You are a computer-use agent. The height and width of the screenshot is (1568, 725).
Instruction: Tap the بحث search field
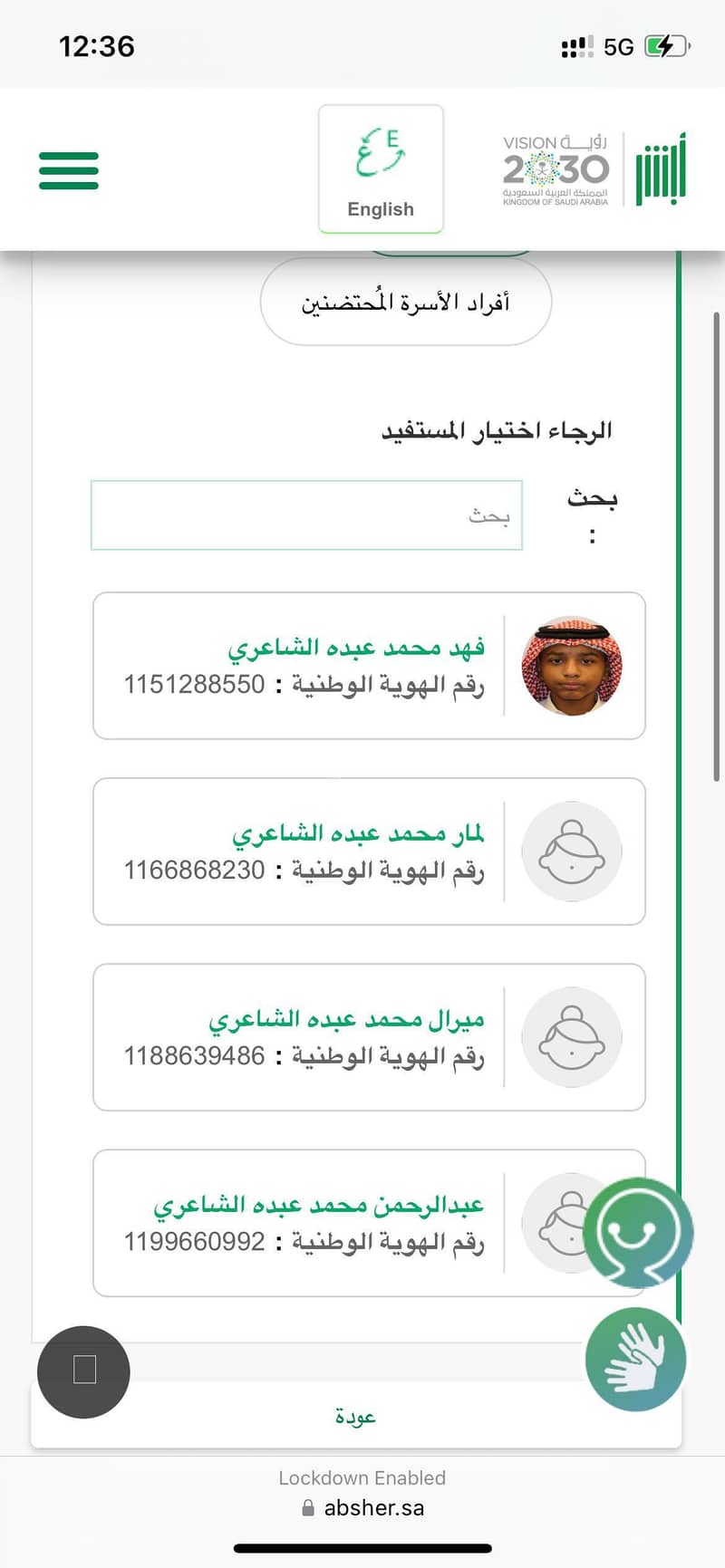click(306, 515)
